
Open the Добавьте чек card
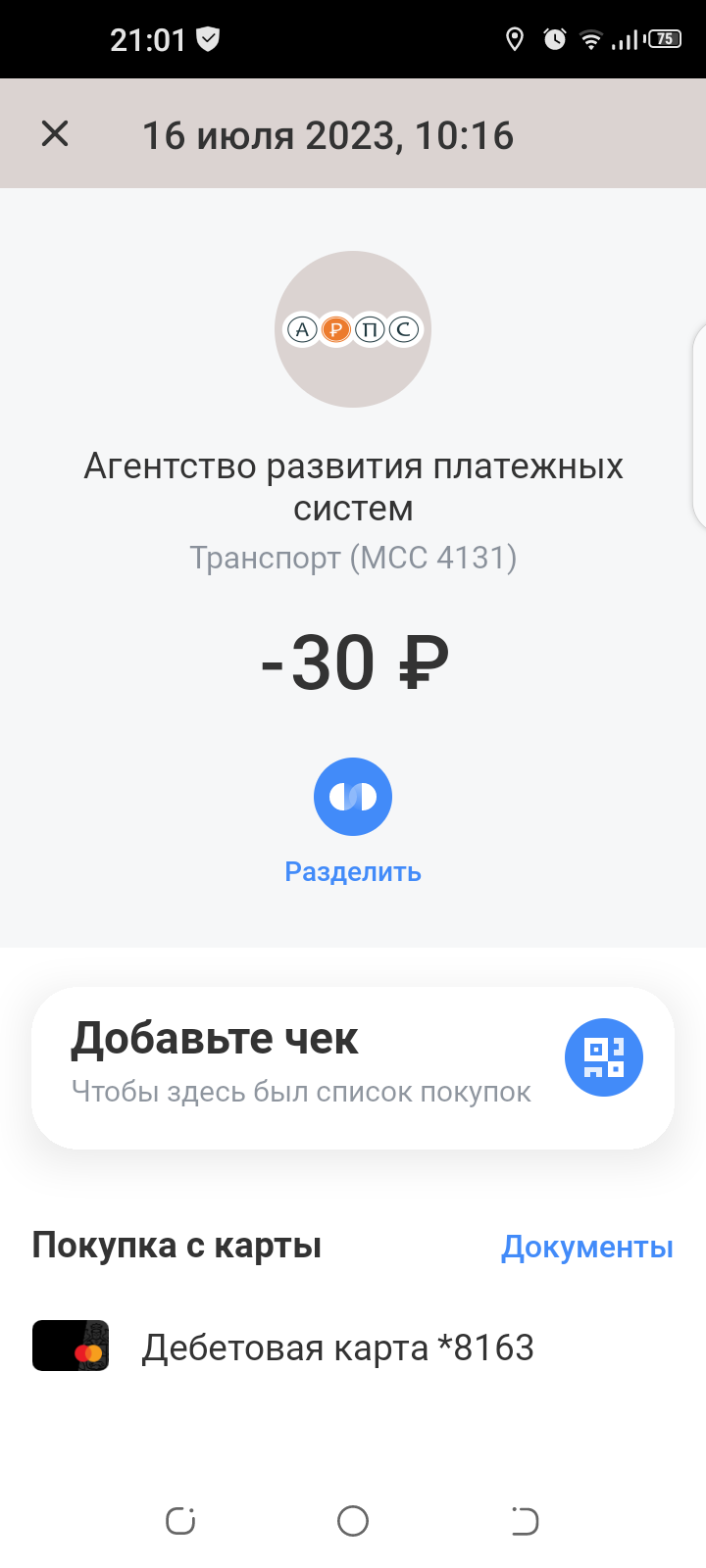[x=294, y=1066]
